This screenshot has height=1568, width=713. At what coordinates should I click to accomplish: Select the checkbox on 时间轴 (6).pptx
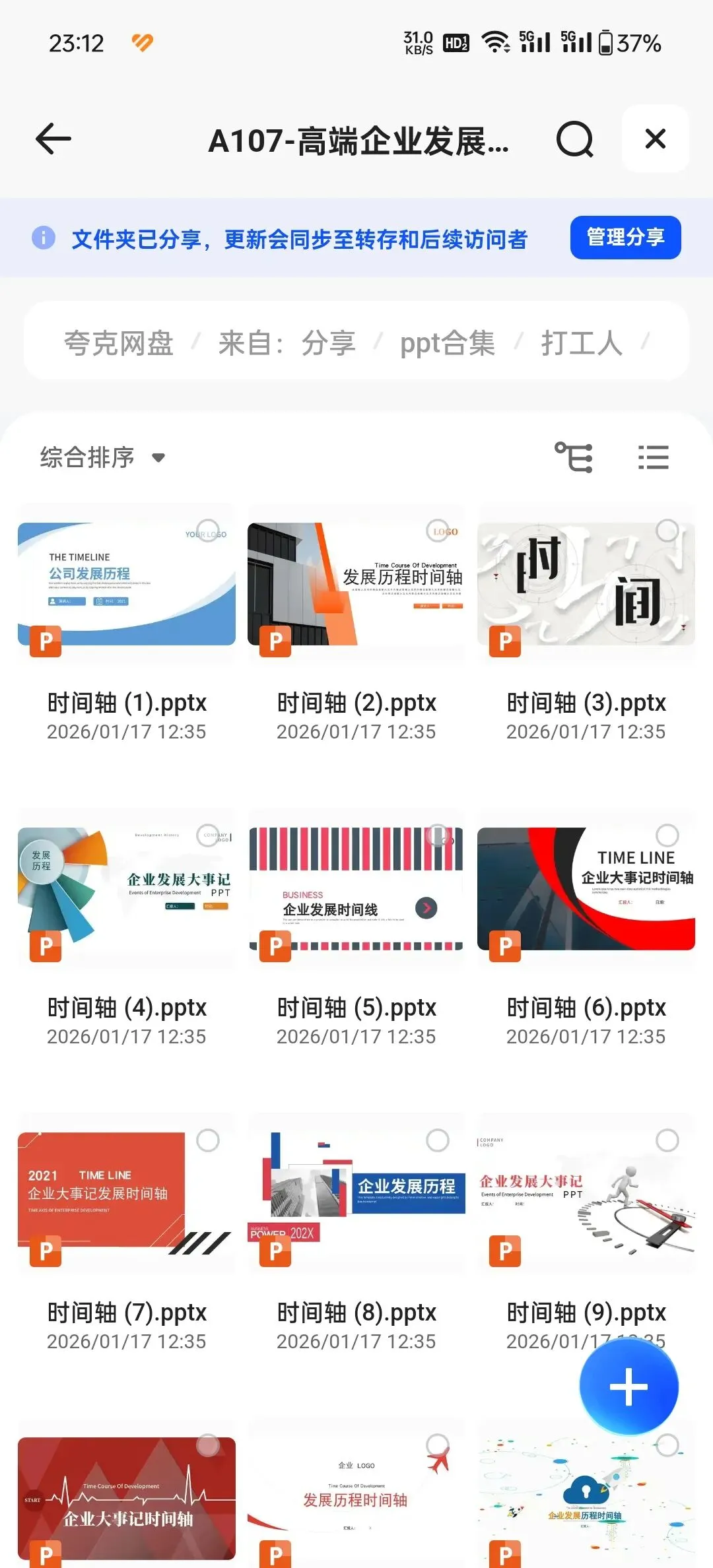[667, 835]
